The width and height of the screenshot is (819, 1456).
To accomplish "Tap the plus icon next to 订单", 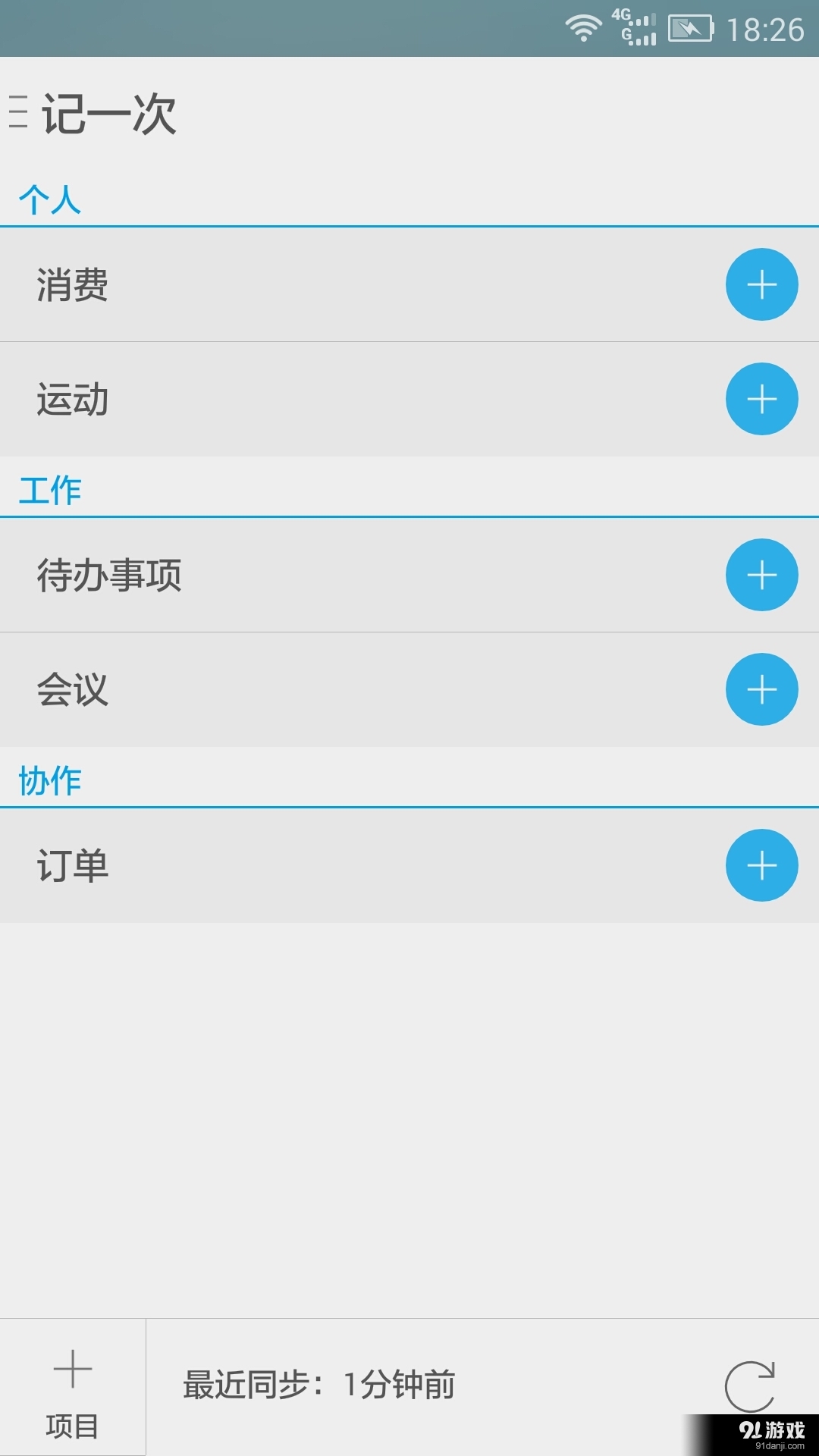I will pyautogui.click(x=761, y=864).
